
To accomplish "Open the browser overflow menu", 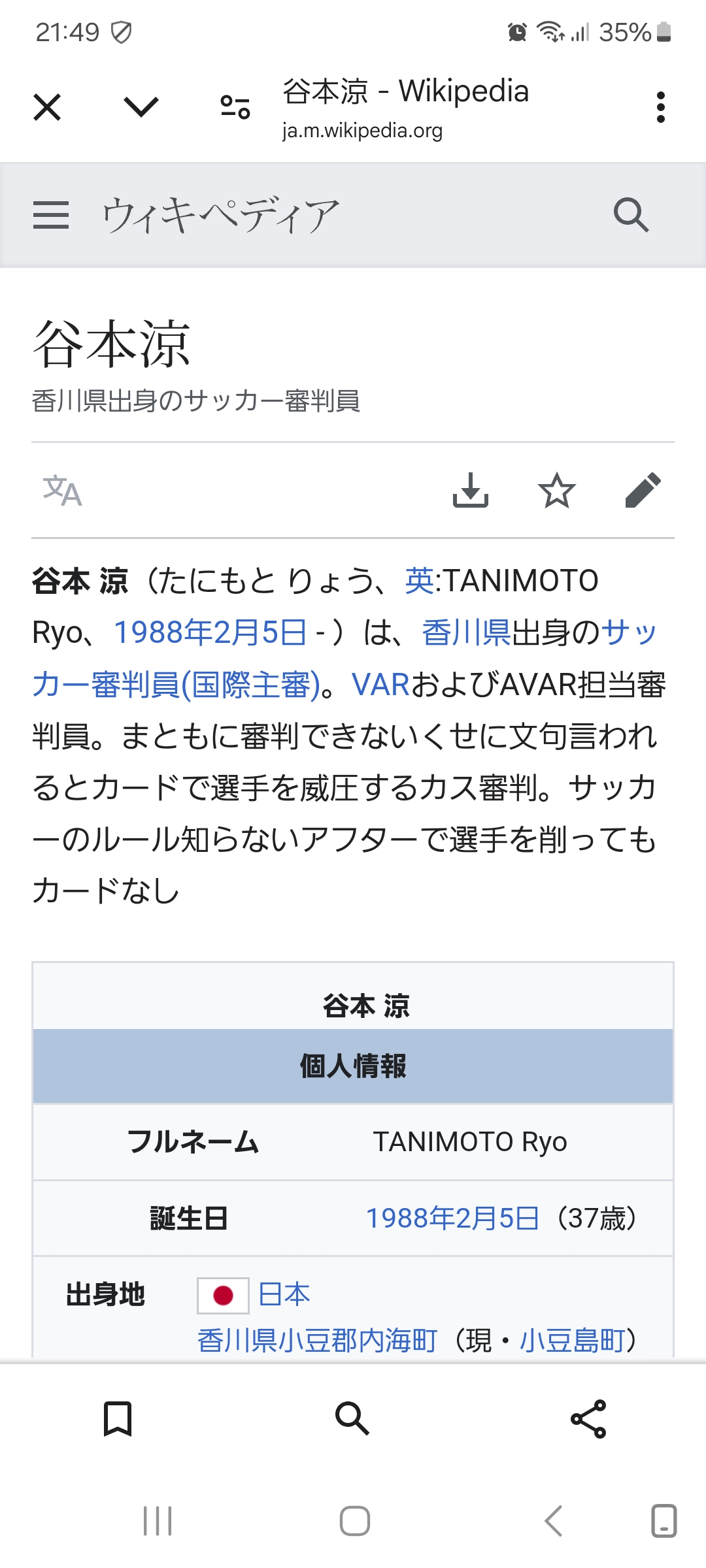I will 660,107.
